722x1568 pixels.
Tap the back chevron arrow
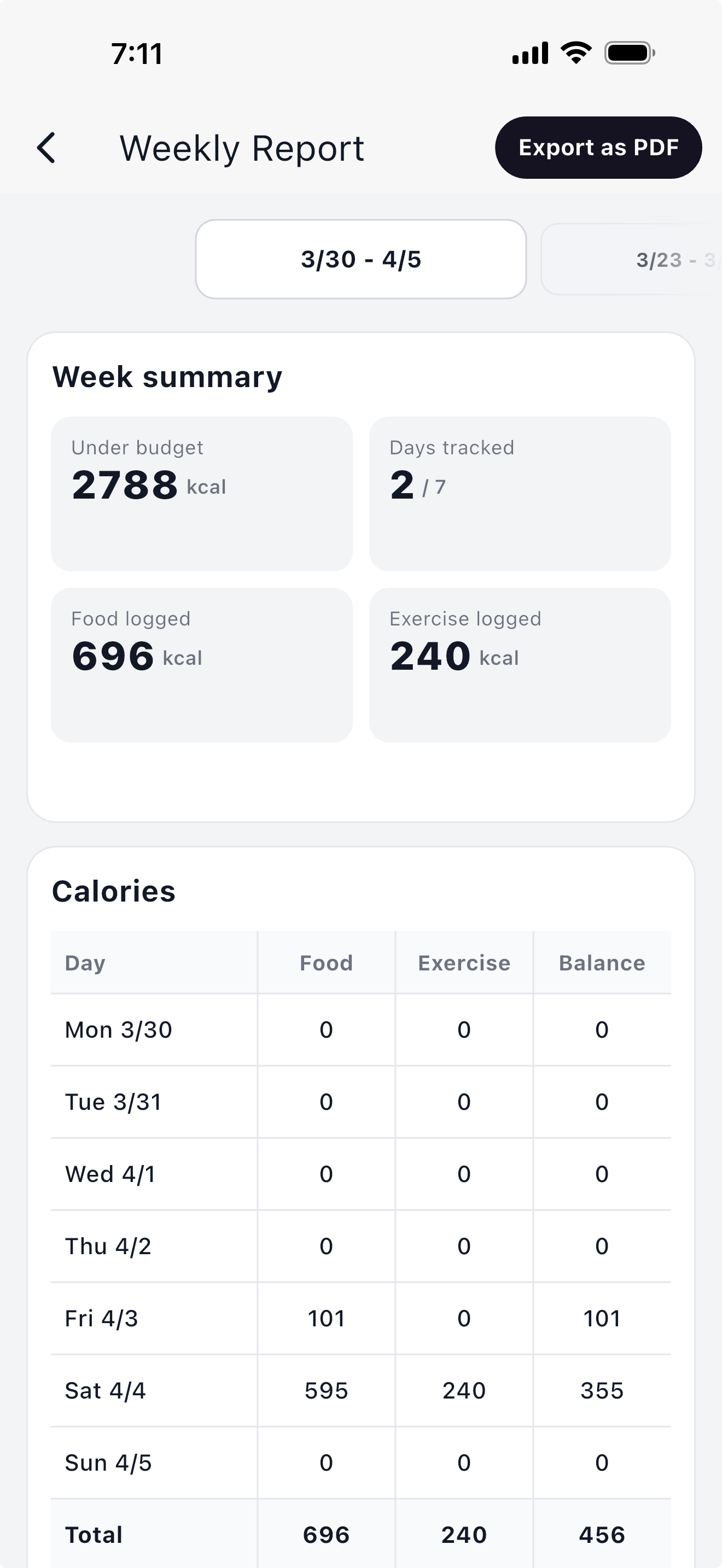(48, 147)
